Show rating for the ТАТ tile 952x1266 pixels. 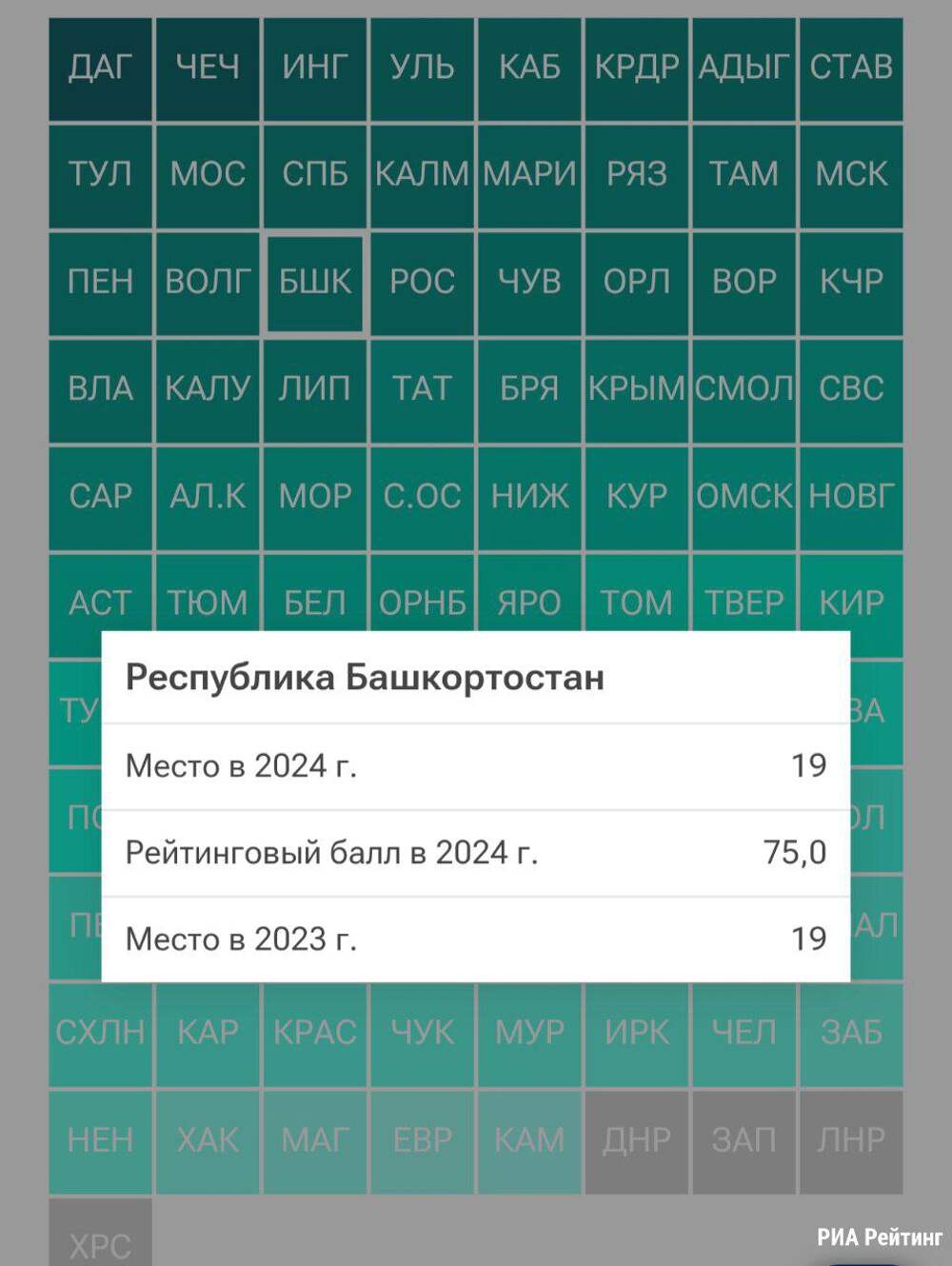(422, 389)
